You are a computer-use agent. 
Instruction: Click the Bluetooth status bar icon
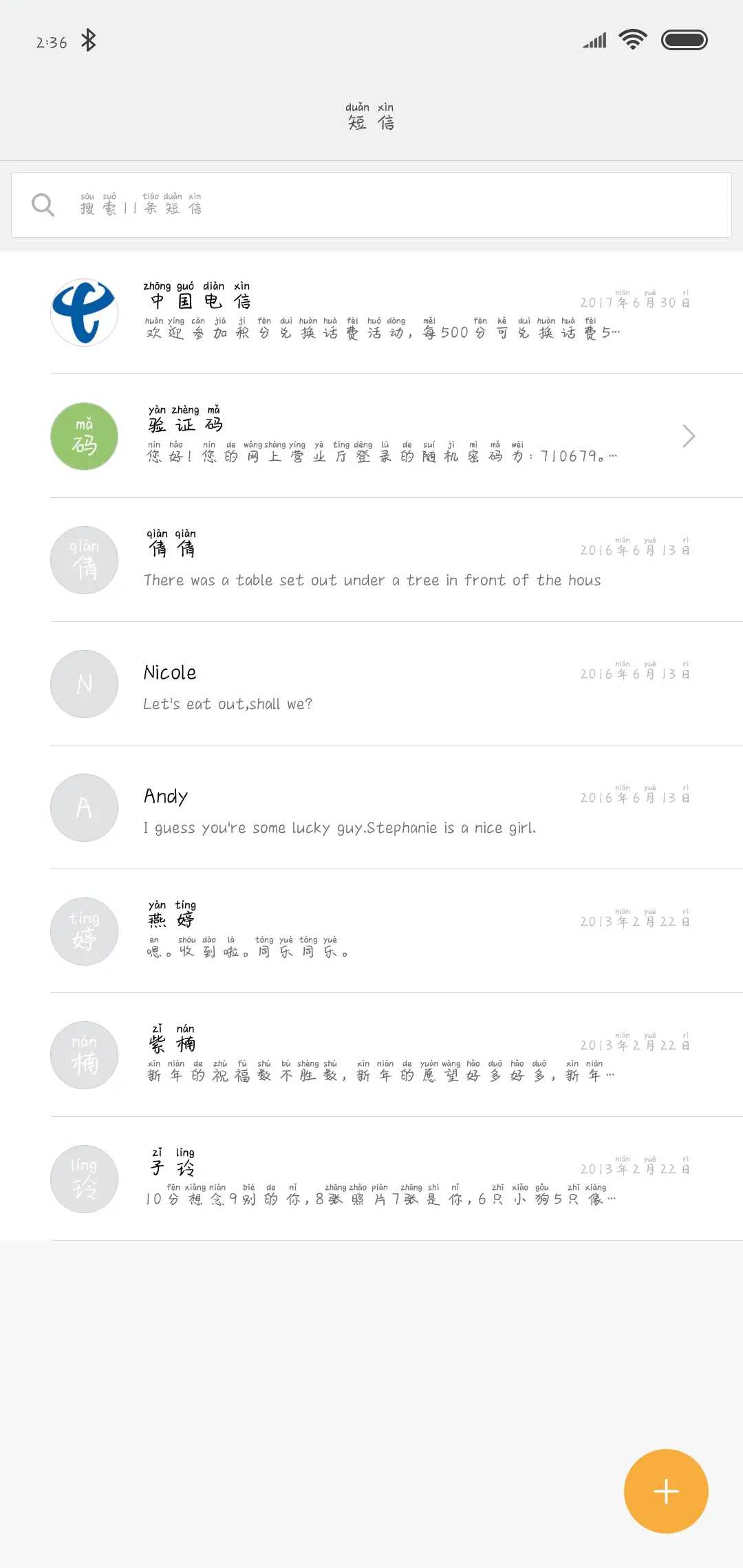tap(88, 40)
